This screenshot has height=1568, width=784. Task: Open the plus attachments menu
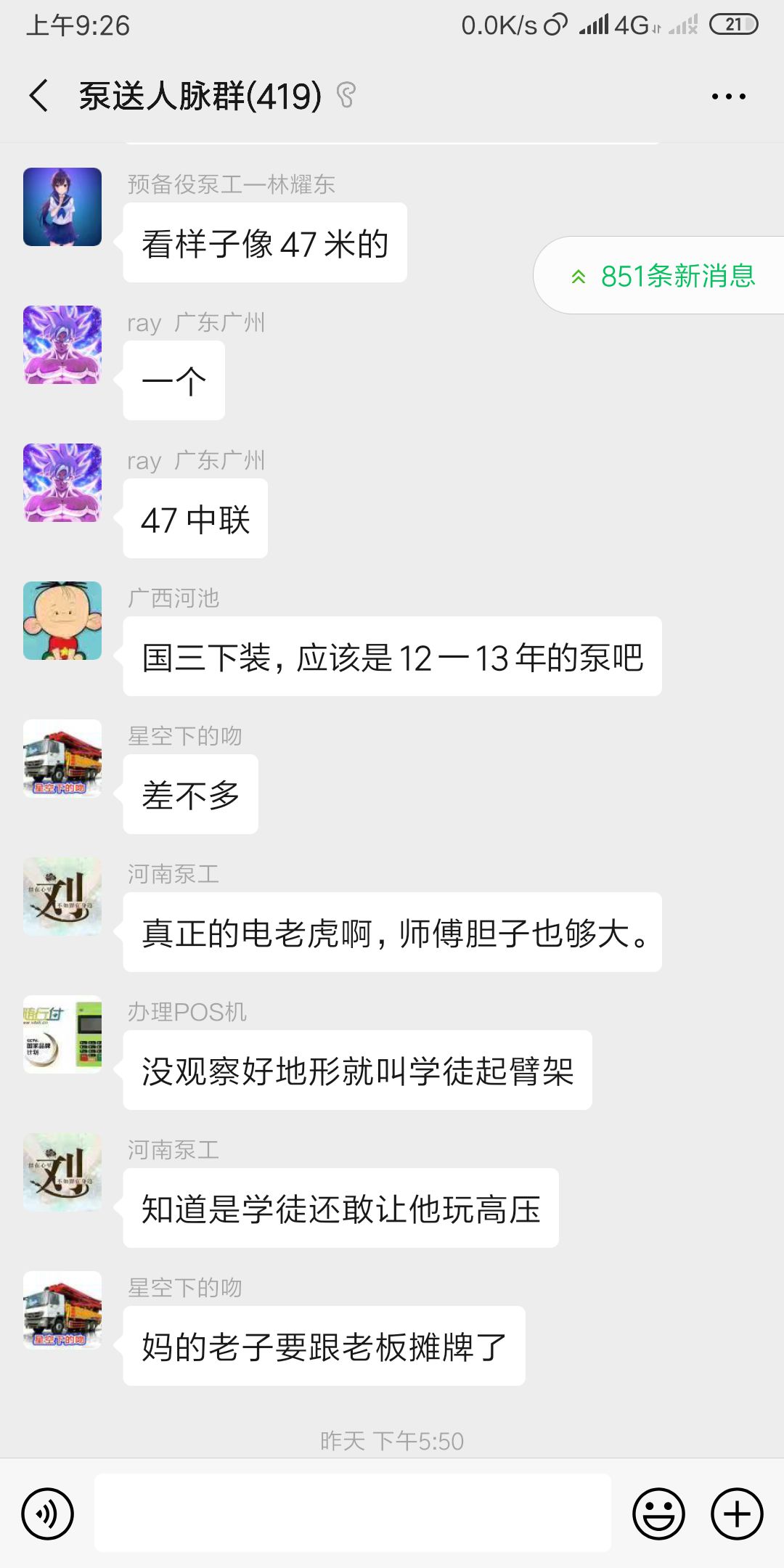coord(737,1514)
